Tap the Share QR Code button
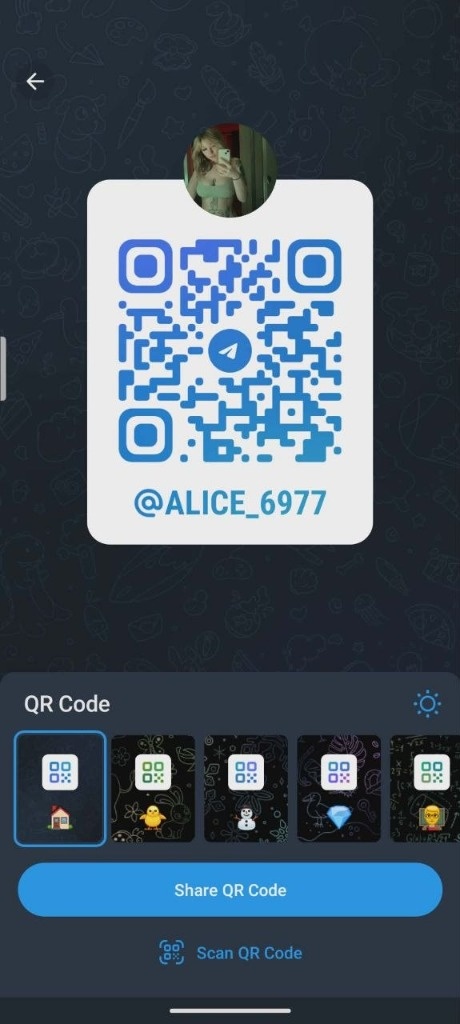The width and height of the screenshot is (460, 1024). click(x=230, y=889)
